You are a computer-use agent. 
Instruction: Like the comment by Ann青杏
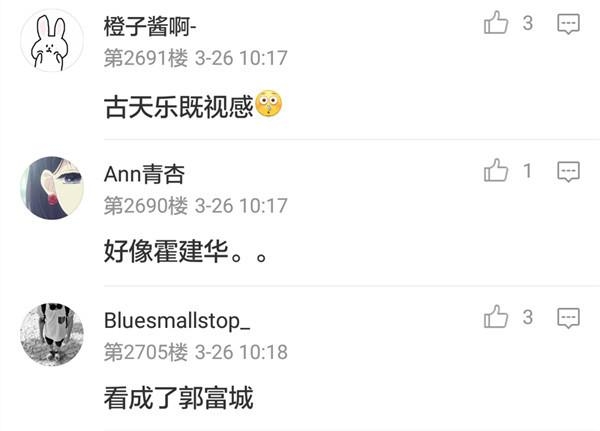497,171
